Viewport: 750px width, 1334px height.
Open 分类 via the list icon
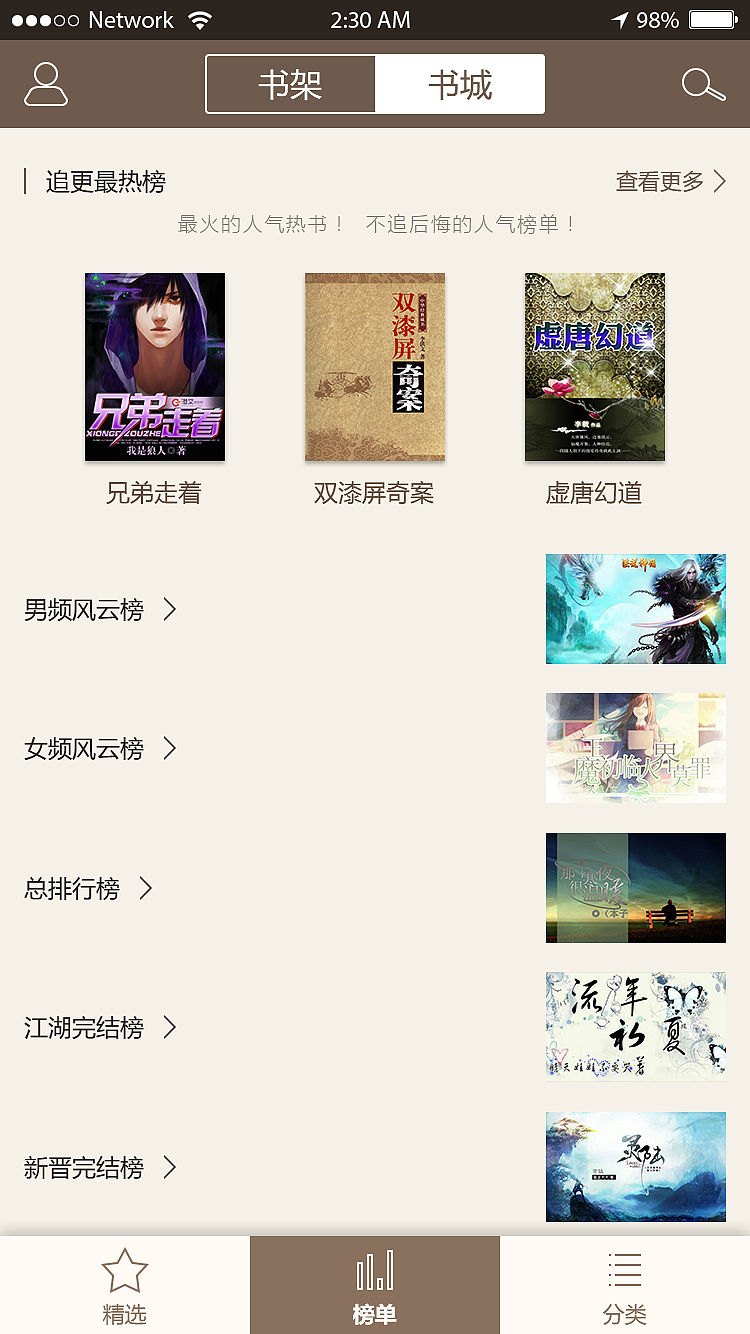624,1270
